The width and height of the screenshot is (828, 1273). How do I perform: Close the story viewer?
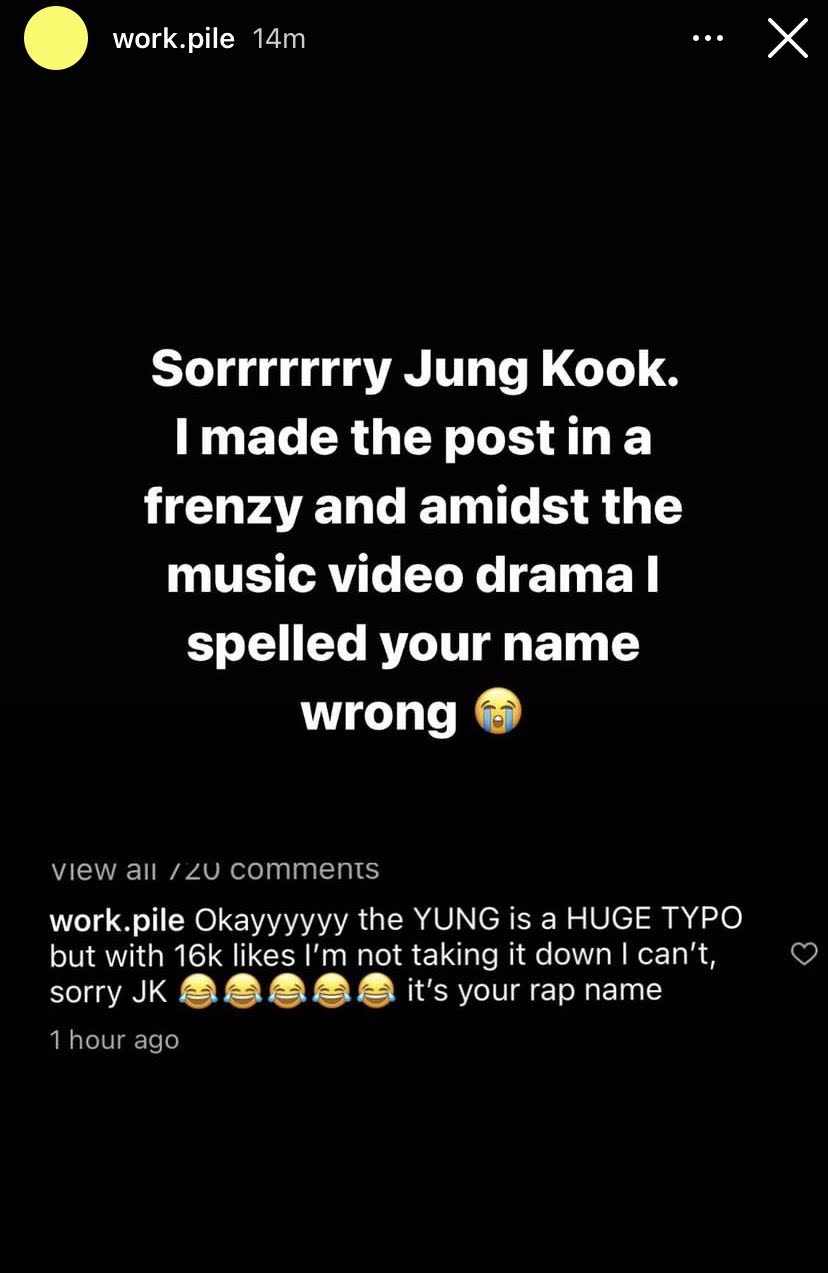tap(787, 39)
